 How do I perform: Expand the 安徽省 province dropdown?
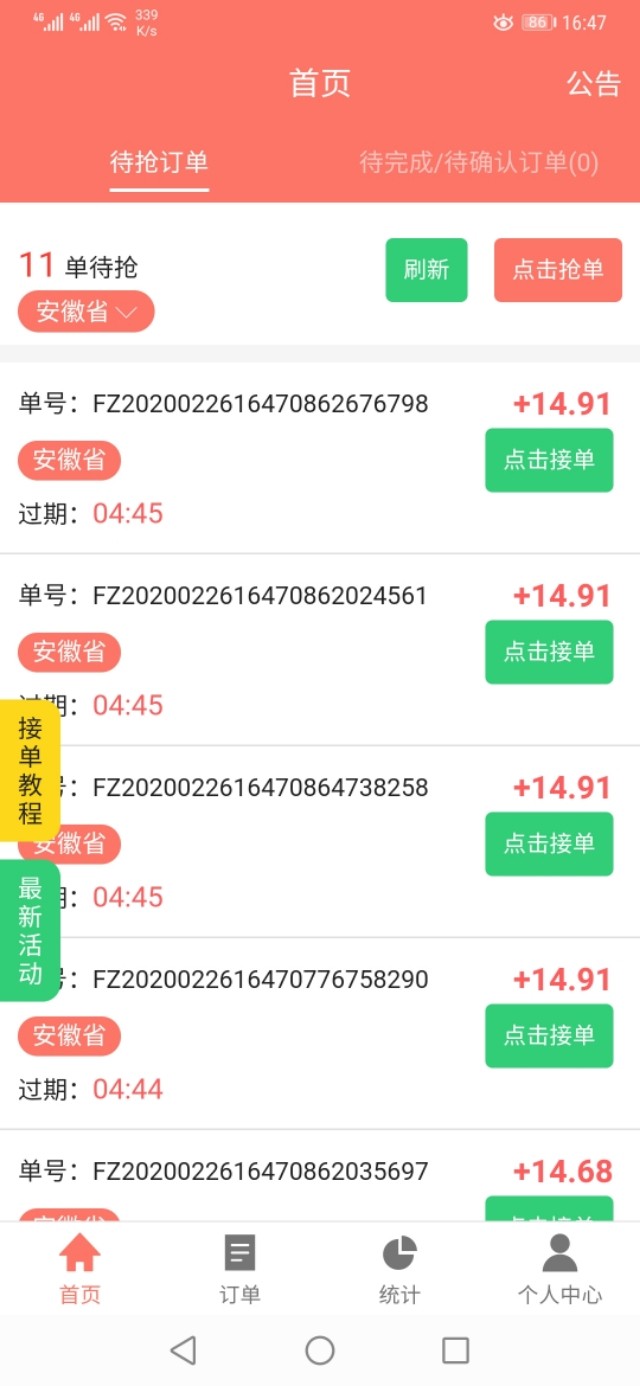(x=86, y=311)
